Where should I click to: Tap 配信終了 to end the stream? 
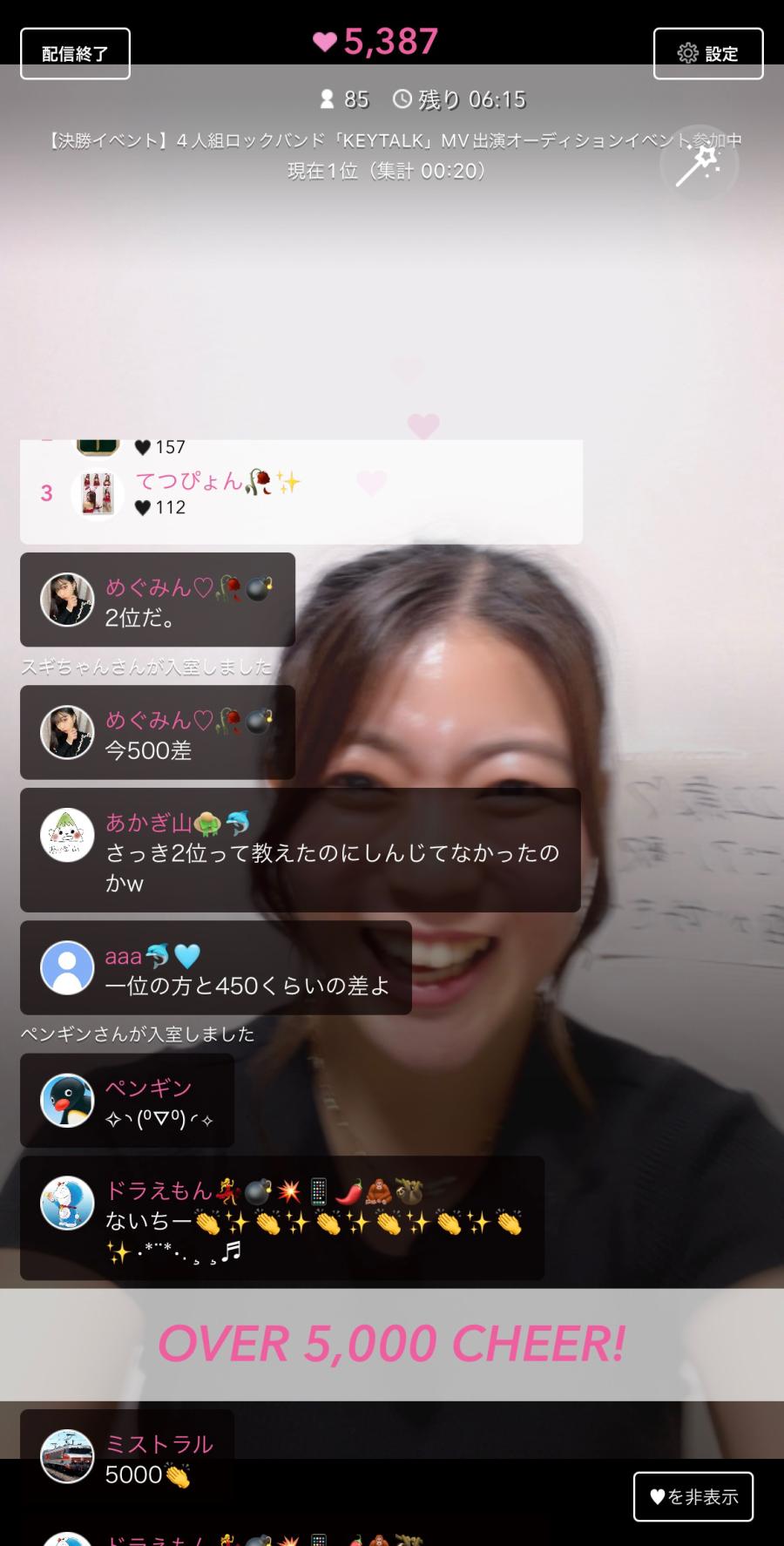(x=75, y=54)
